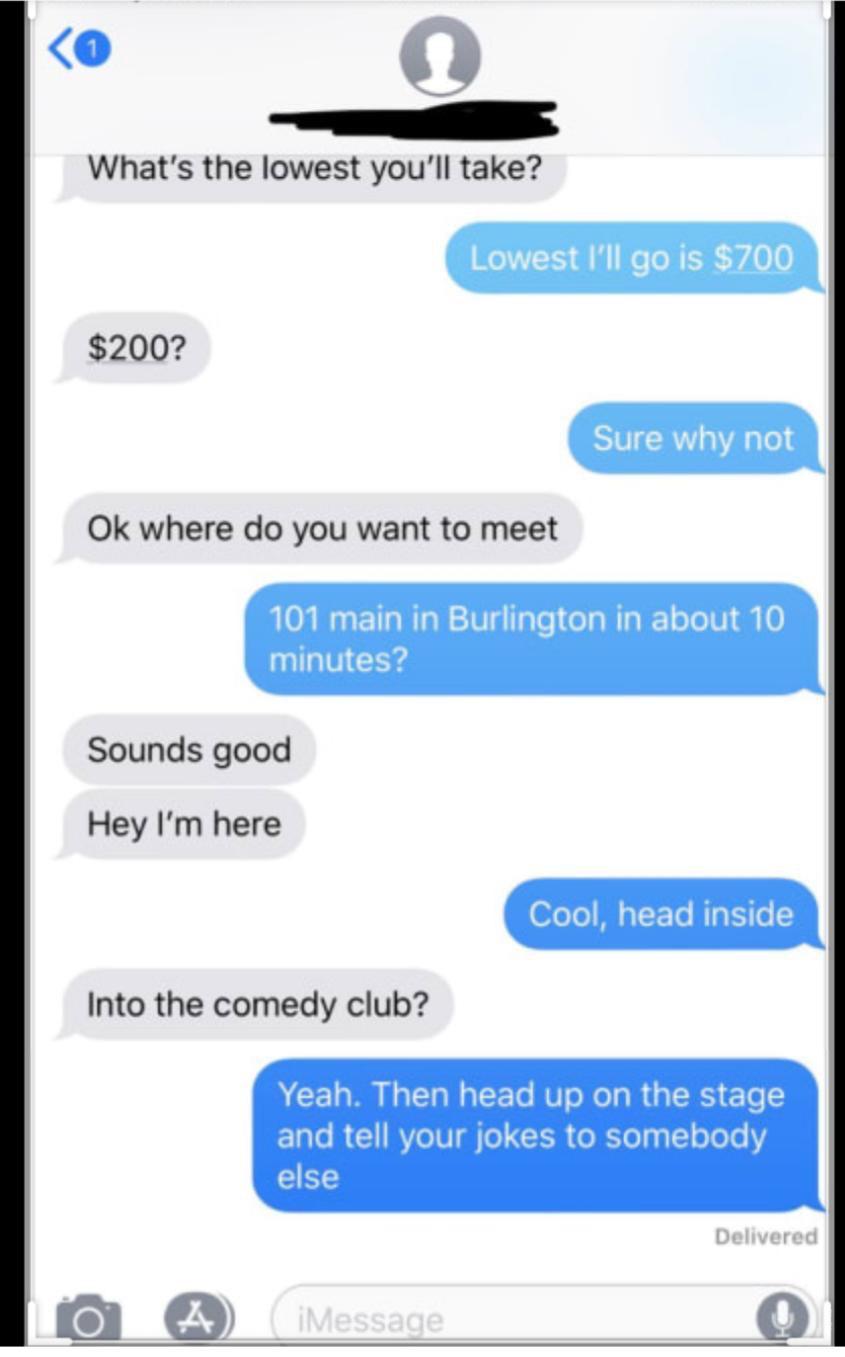Record an audio message with the microphone
This screenshot has width=845, height=1357.
782,1317
